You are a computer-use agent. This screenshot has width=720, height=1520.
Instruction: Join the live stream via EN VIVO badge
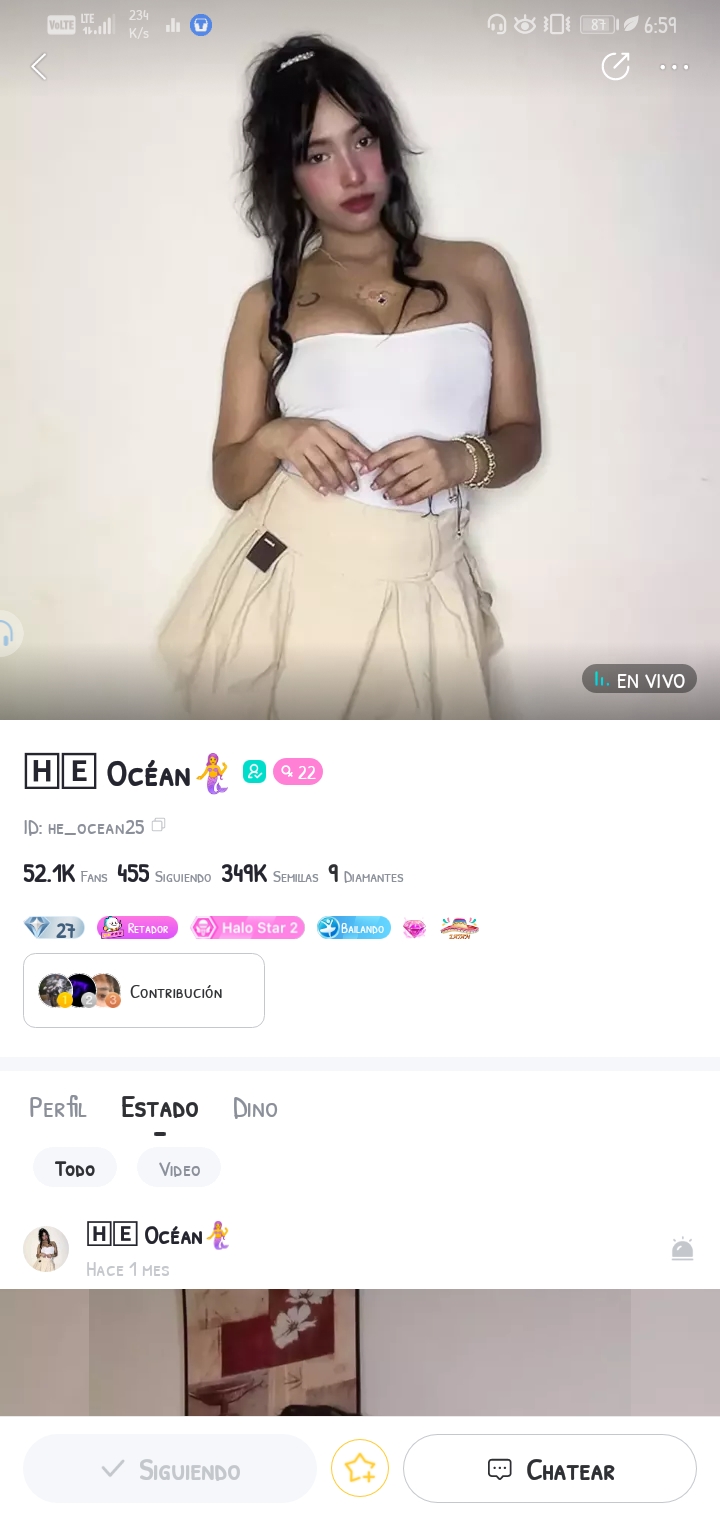(639, 680)
